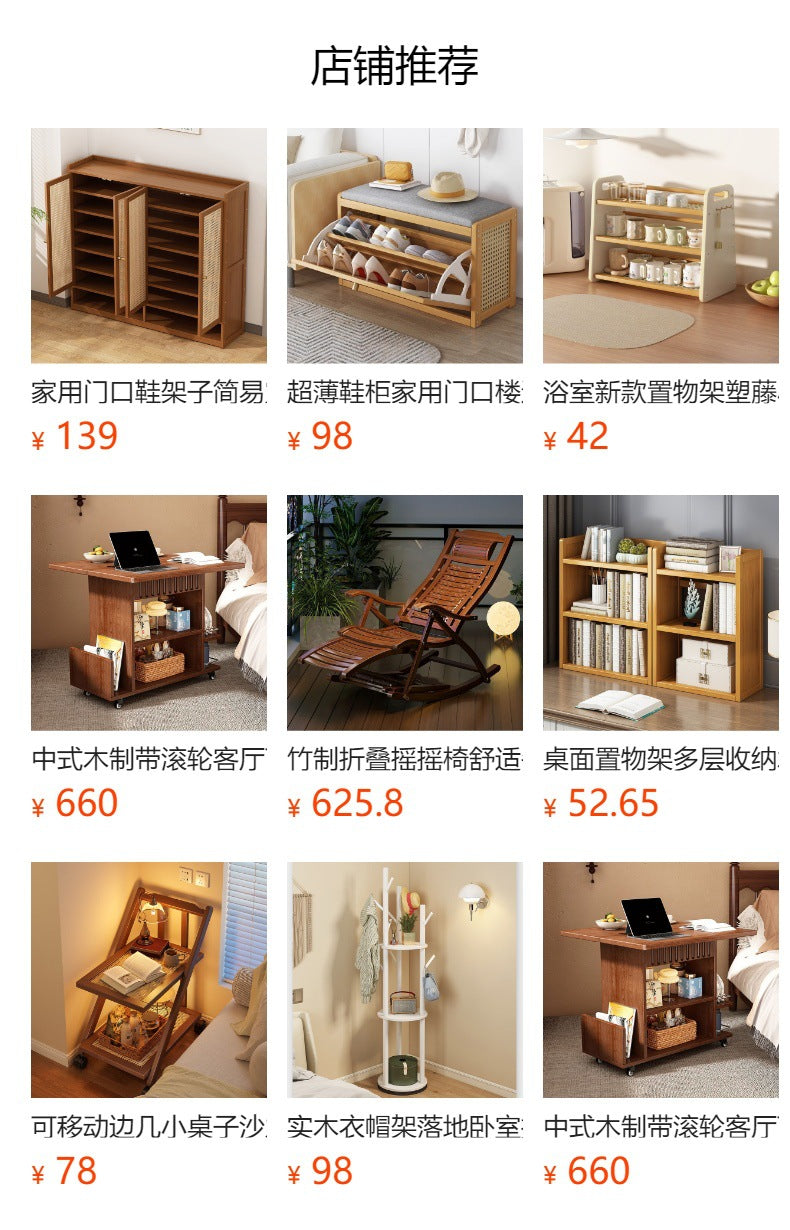Tap the 桌面置物架多层收纳 item at ¥52.65
The image size is (790, 1230).
click(660, 612)
